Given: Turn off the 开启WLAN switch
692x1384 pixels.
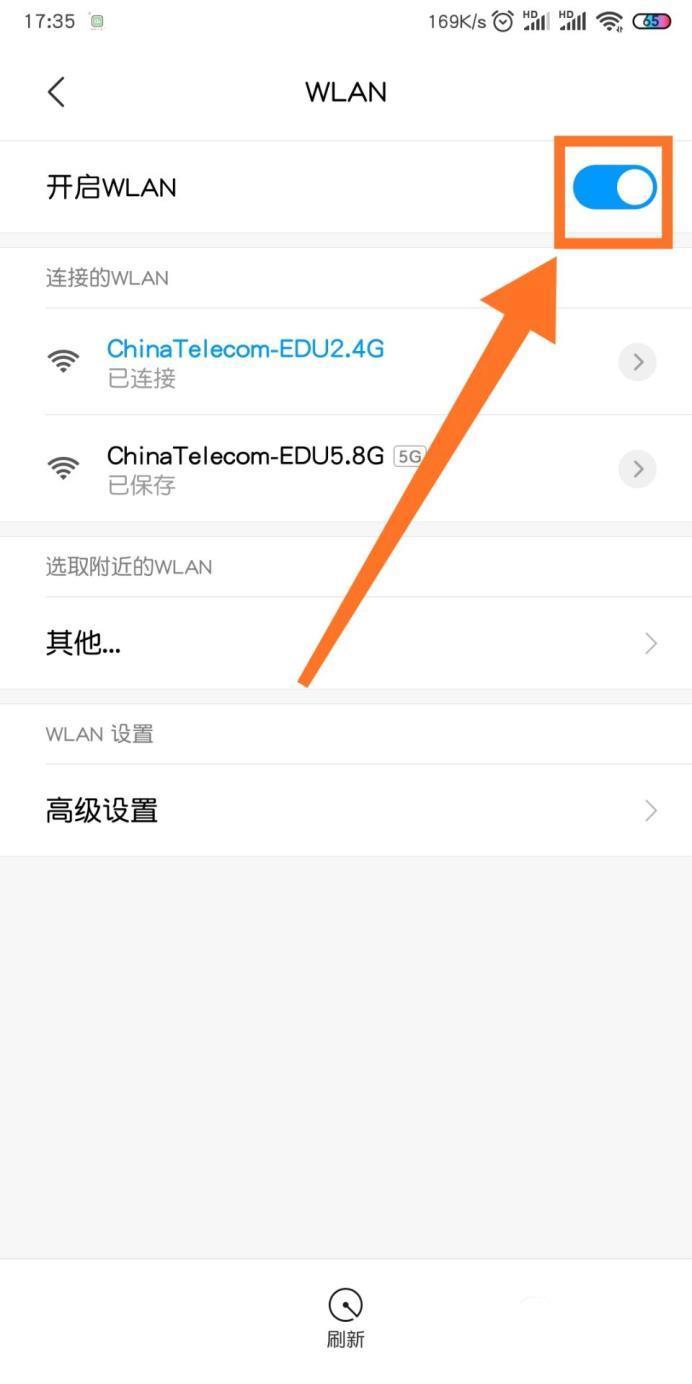Looking at the screenshot, I should click(614, 187).
